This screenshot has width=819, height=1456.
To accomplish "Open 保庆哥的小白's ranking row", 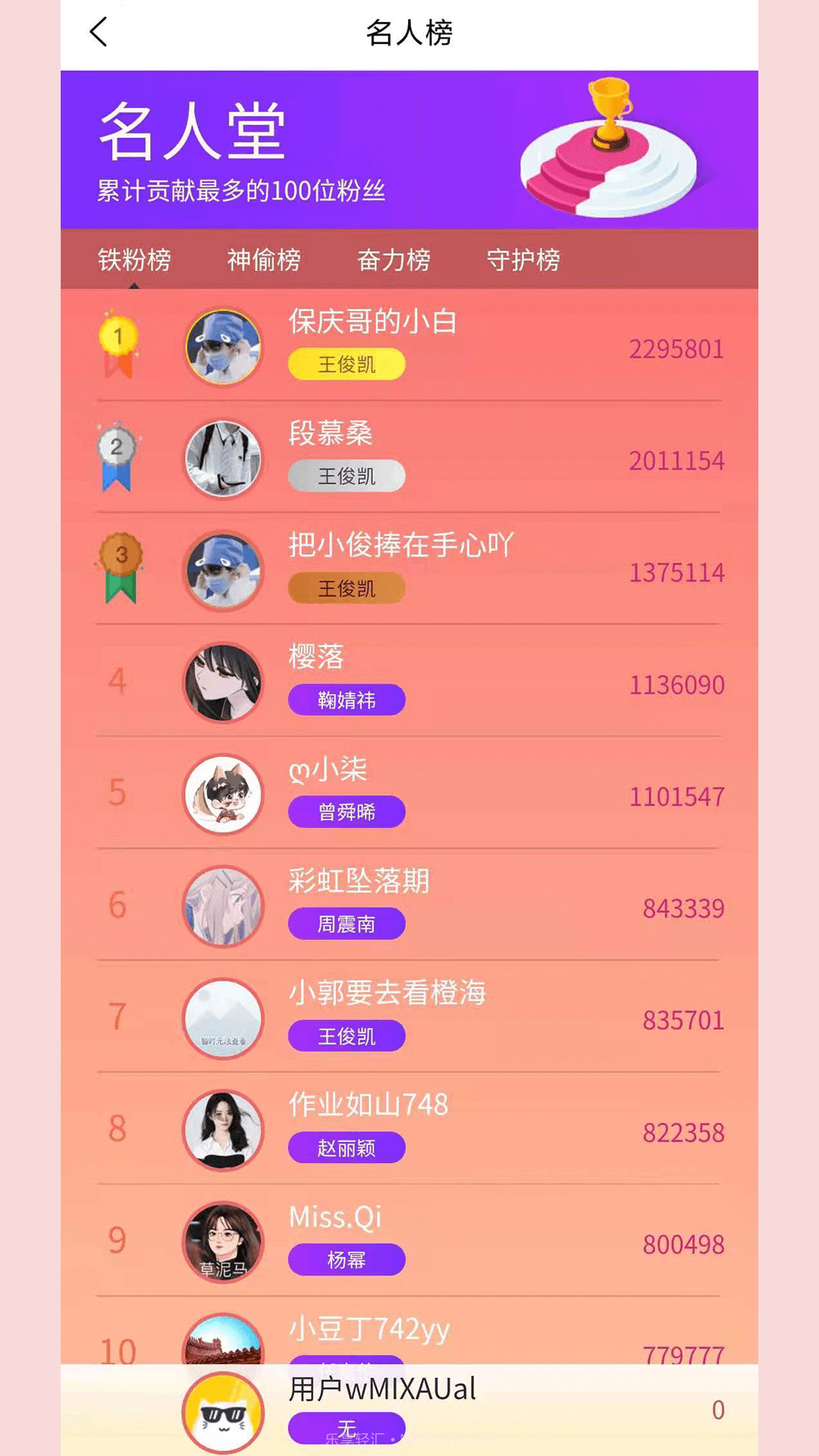I will coord(409,346).
